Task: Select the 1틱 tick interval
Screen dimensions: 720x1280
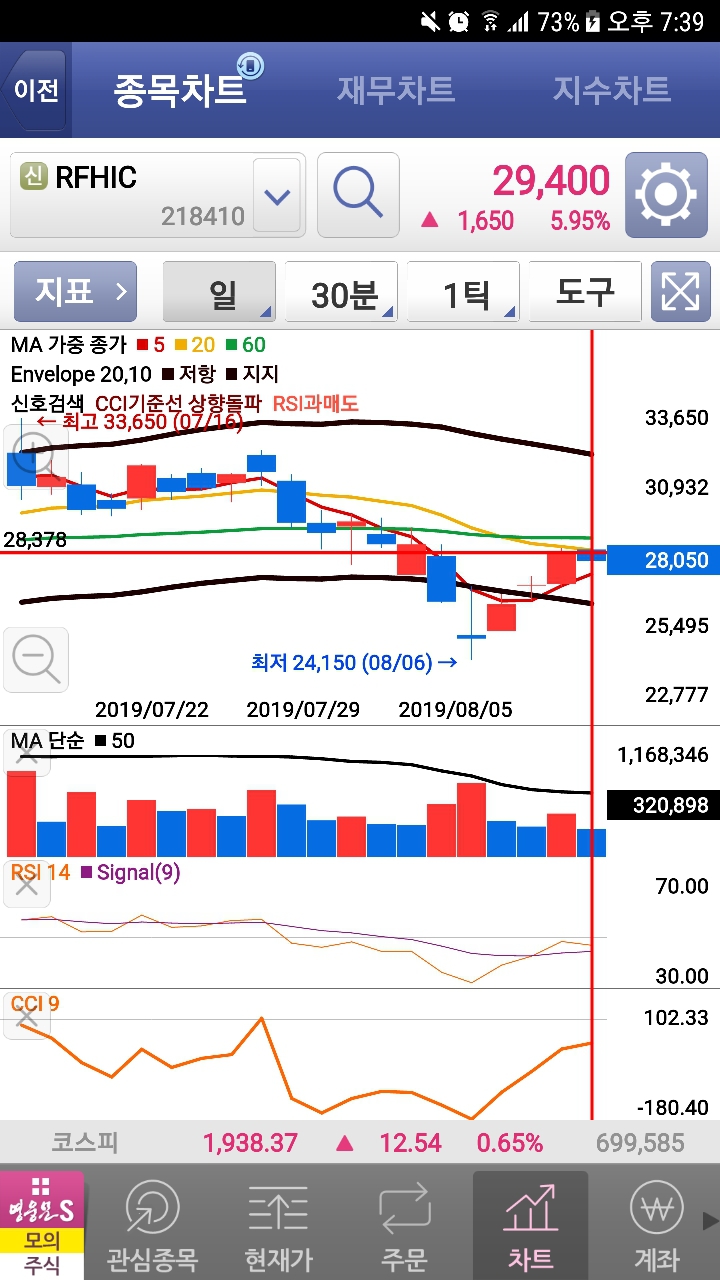Action: (463, 292)
